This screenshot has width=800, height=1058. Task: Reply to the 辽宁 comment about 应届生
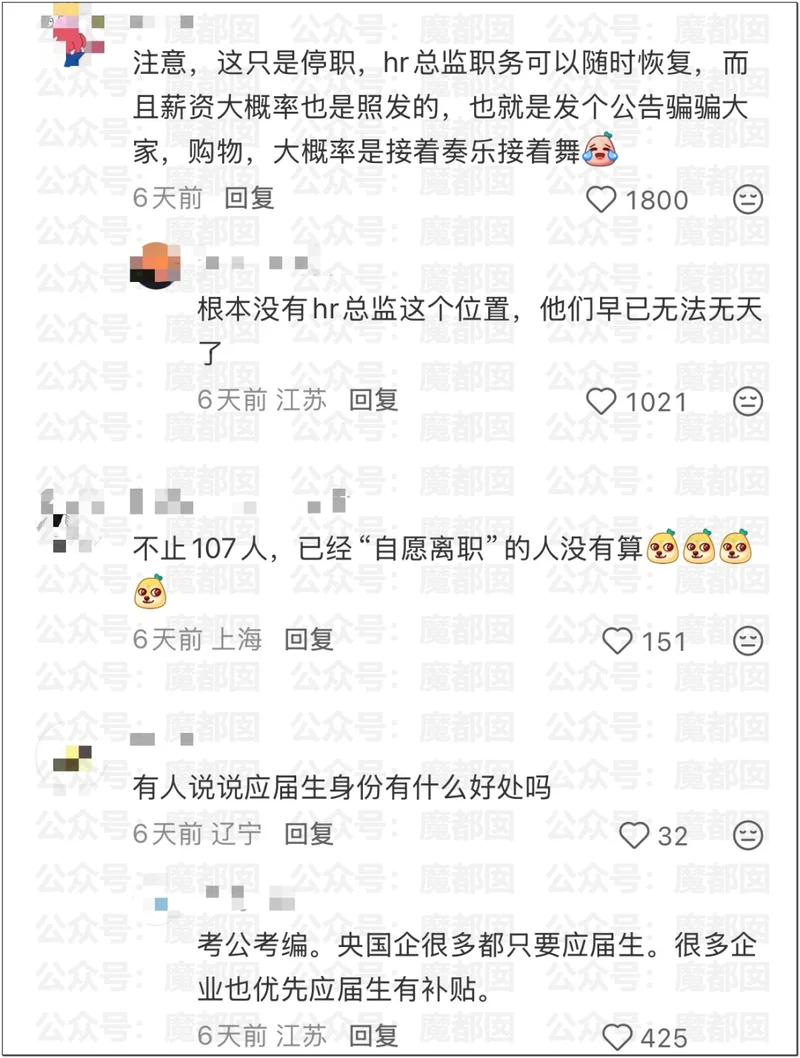pos(308,834)
